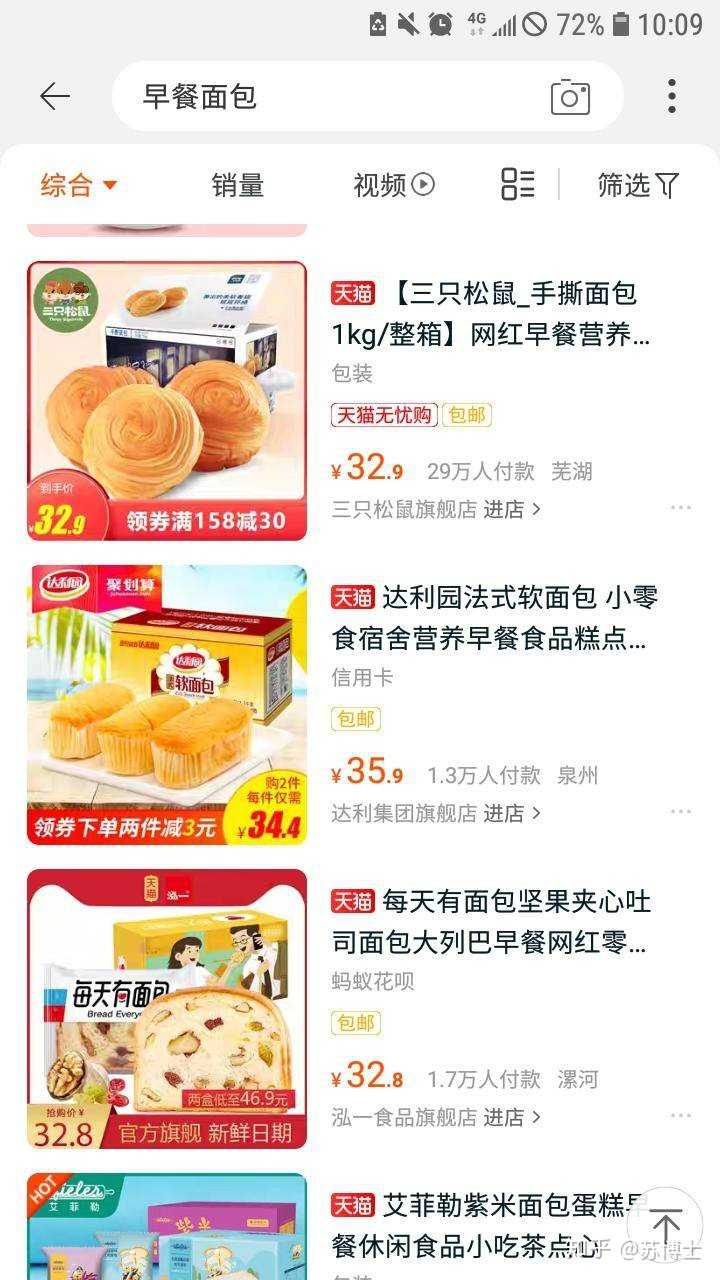The image size is (720, 1280).
Task: Jump back to top of results
Action: (x=665, y=1225)
